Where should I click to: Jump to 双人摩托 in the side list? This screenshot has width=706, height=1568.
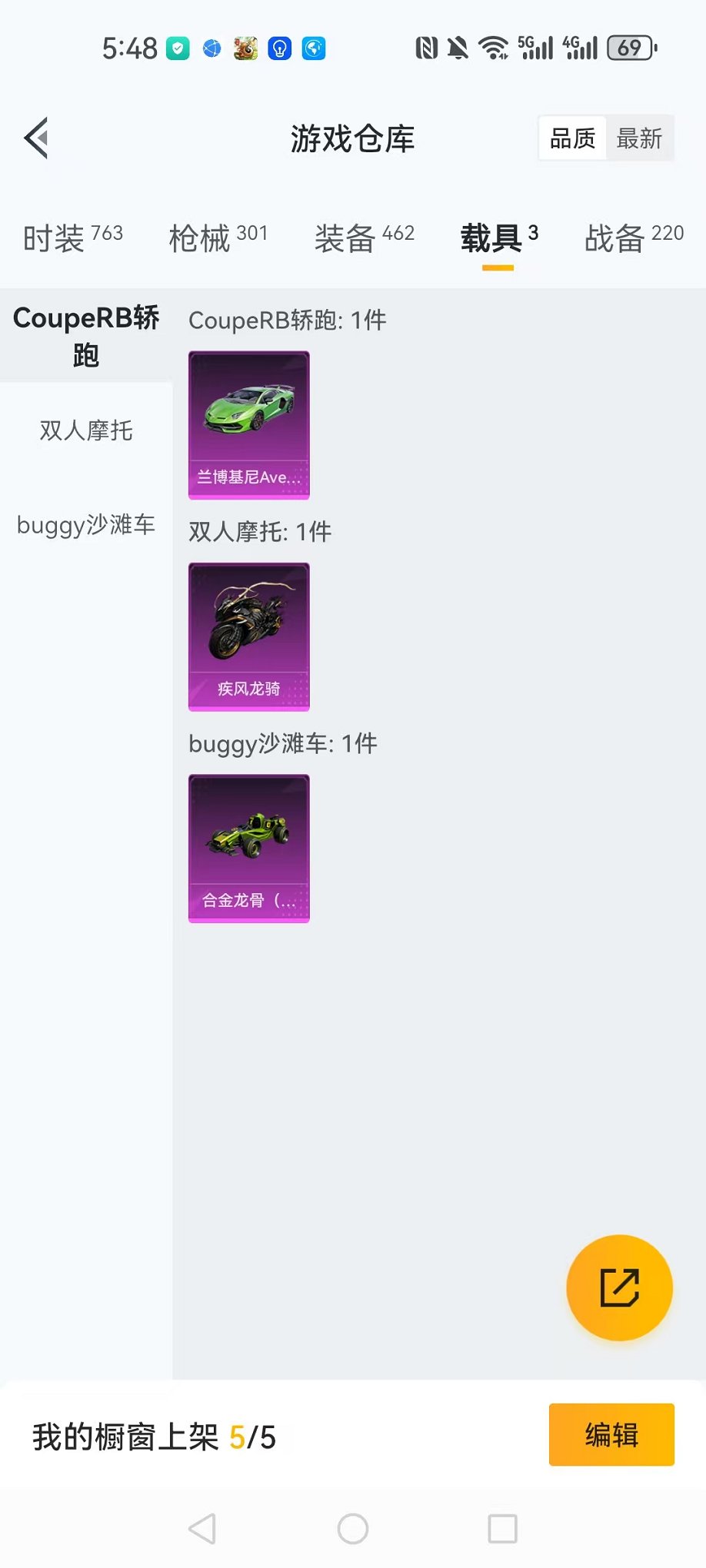point(86,430)
